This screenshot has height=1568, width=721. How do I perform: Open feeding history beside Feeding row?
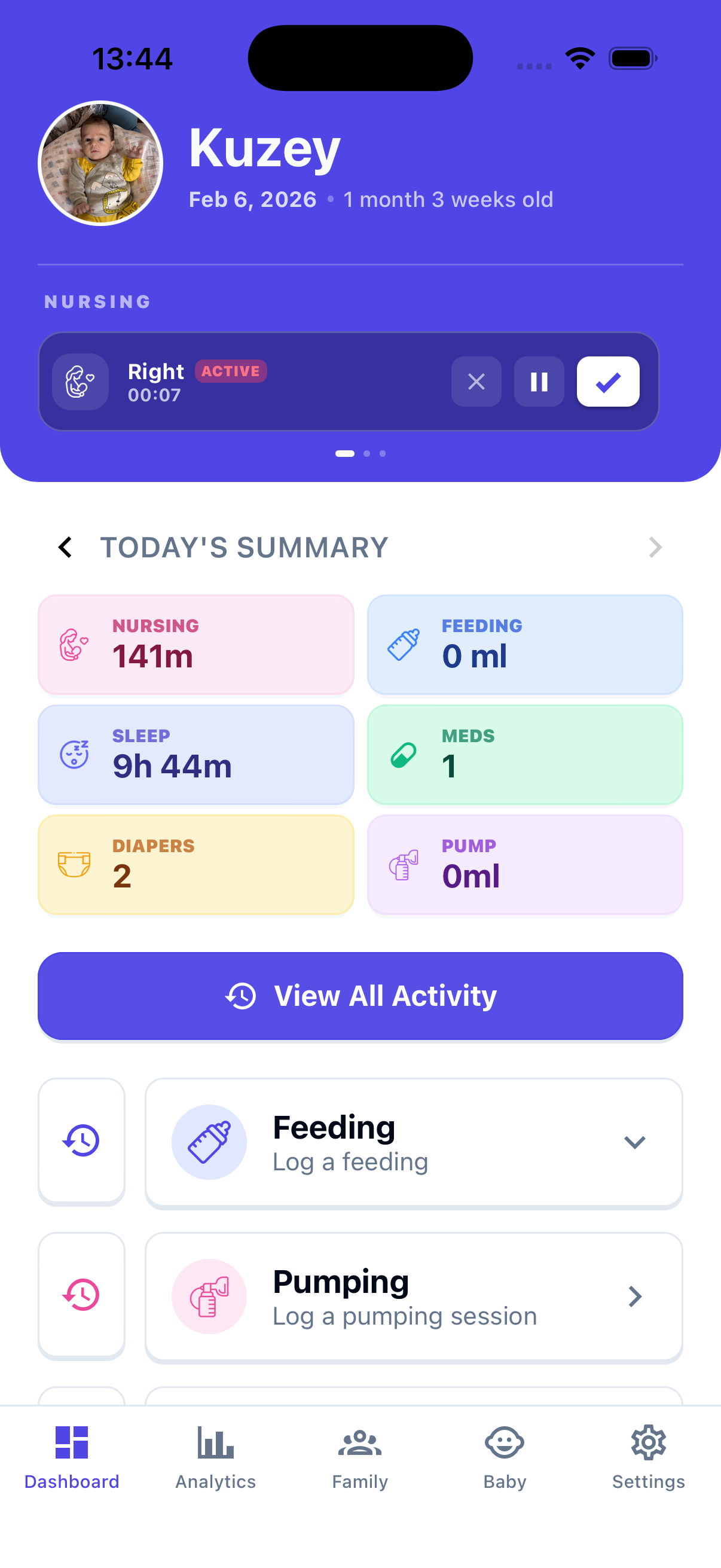(x=81, y=1140)
